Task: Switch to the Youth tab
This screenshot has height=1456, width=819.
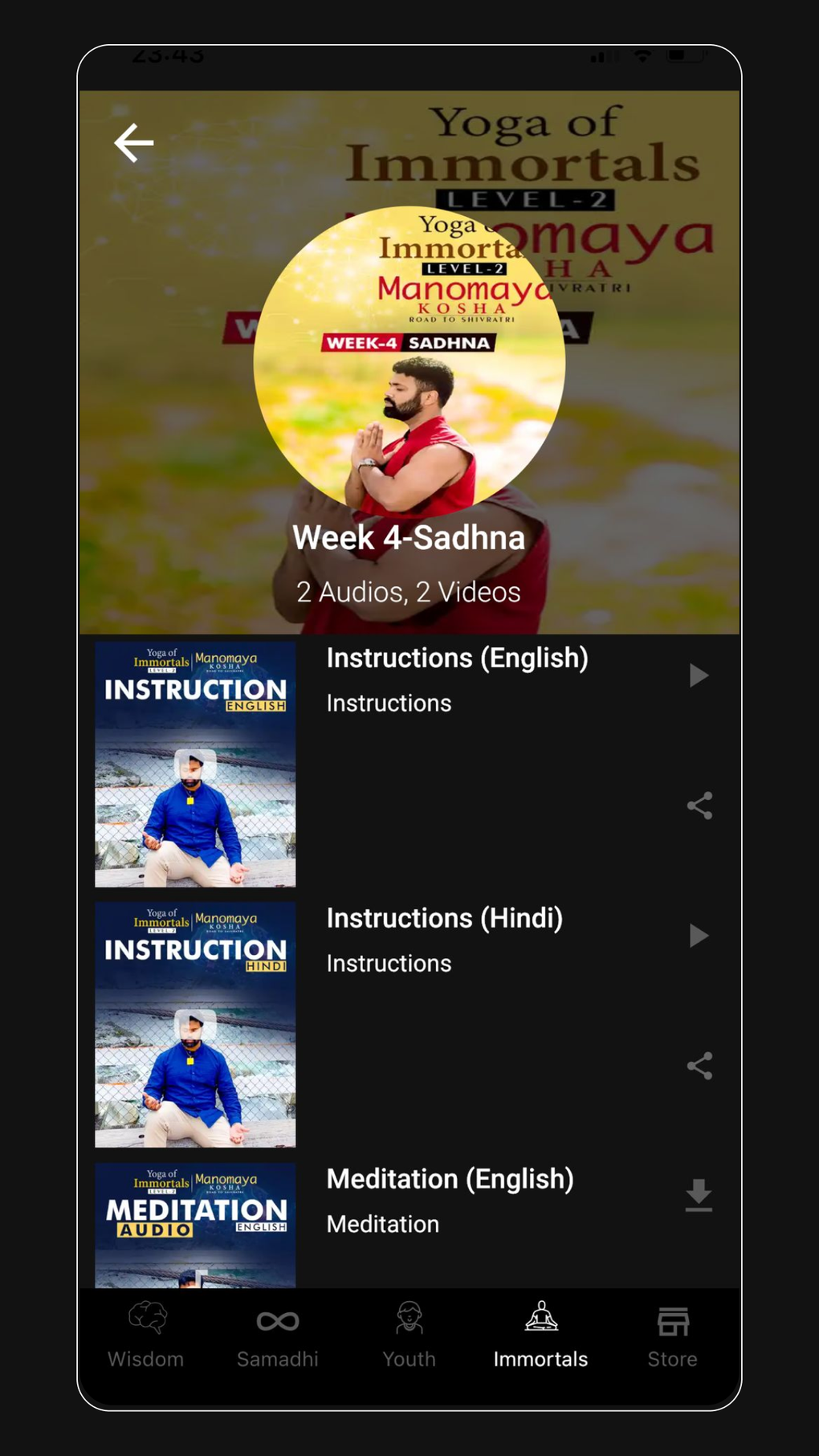Action: click(x=409, y=1336)
